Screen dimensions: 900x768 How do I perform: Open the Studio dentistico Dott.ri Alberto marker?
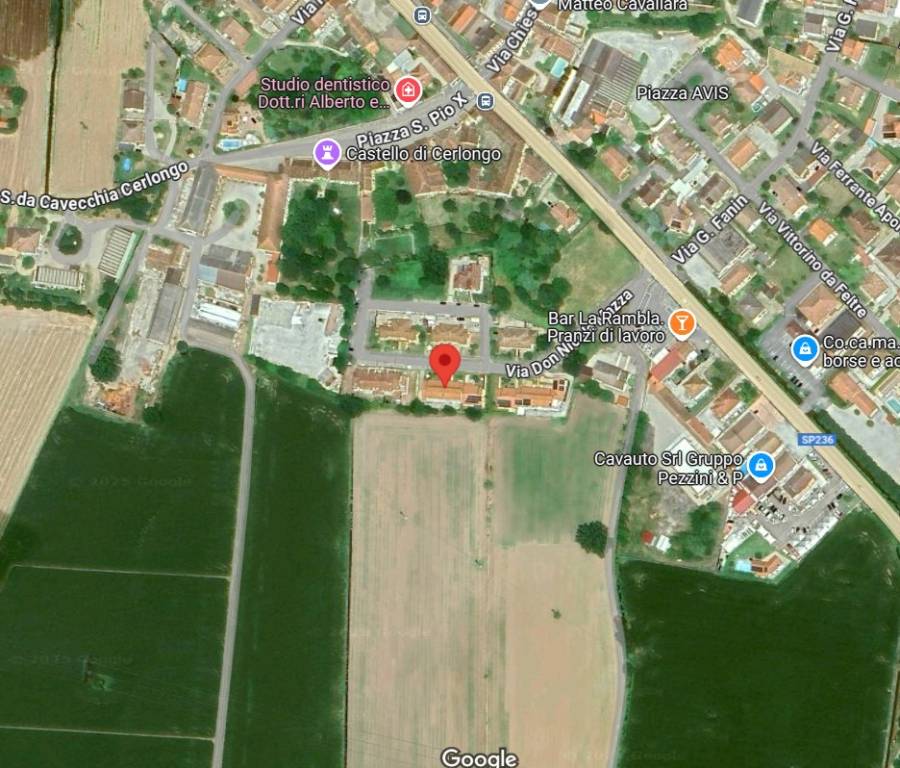pyautogui.click(x=406, y=92)
